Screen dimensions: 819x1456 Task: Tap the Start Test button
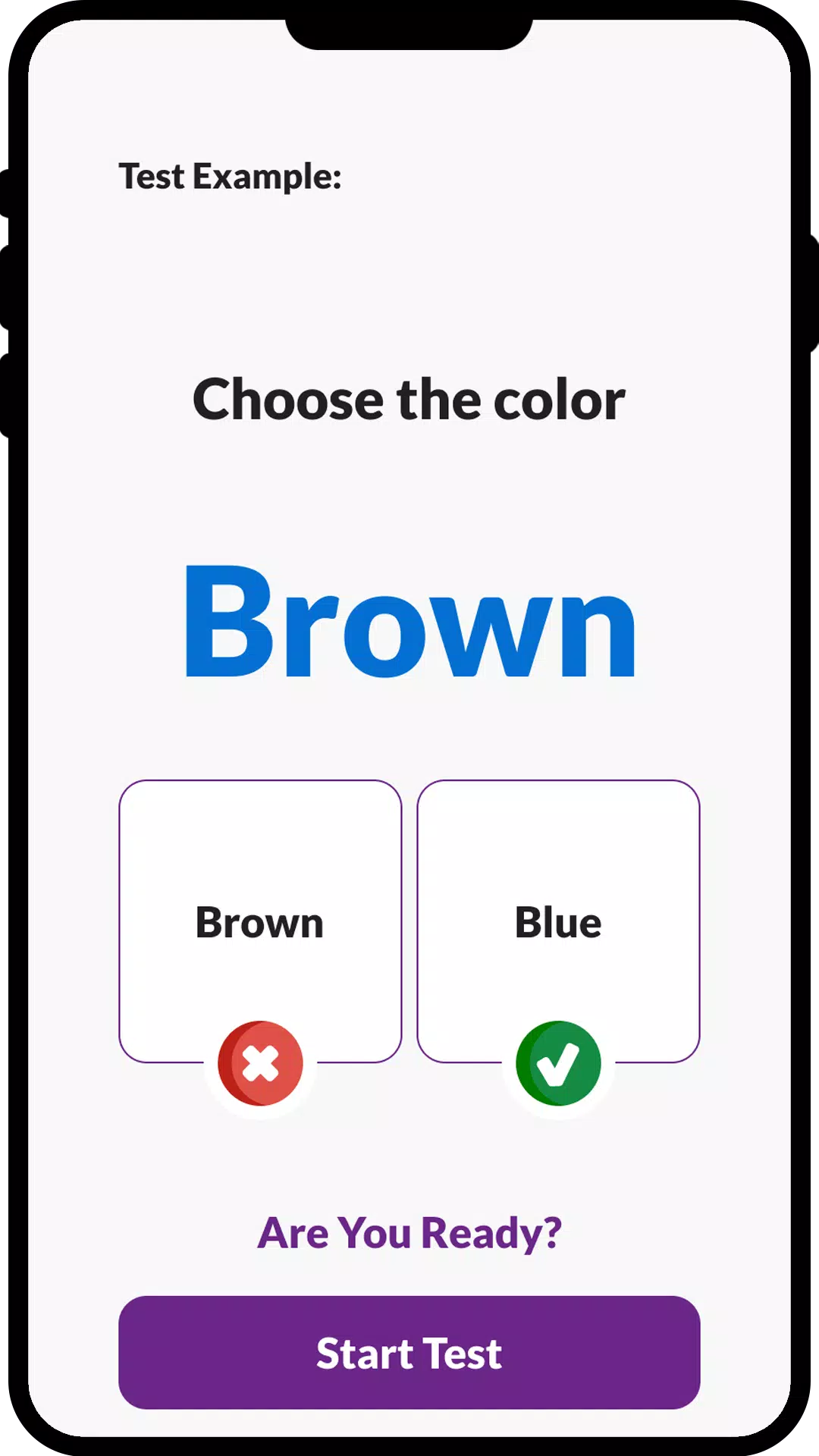click(x=409, y=1353)
